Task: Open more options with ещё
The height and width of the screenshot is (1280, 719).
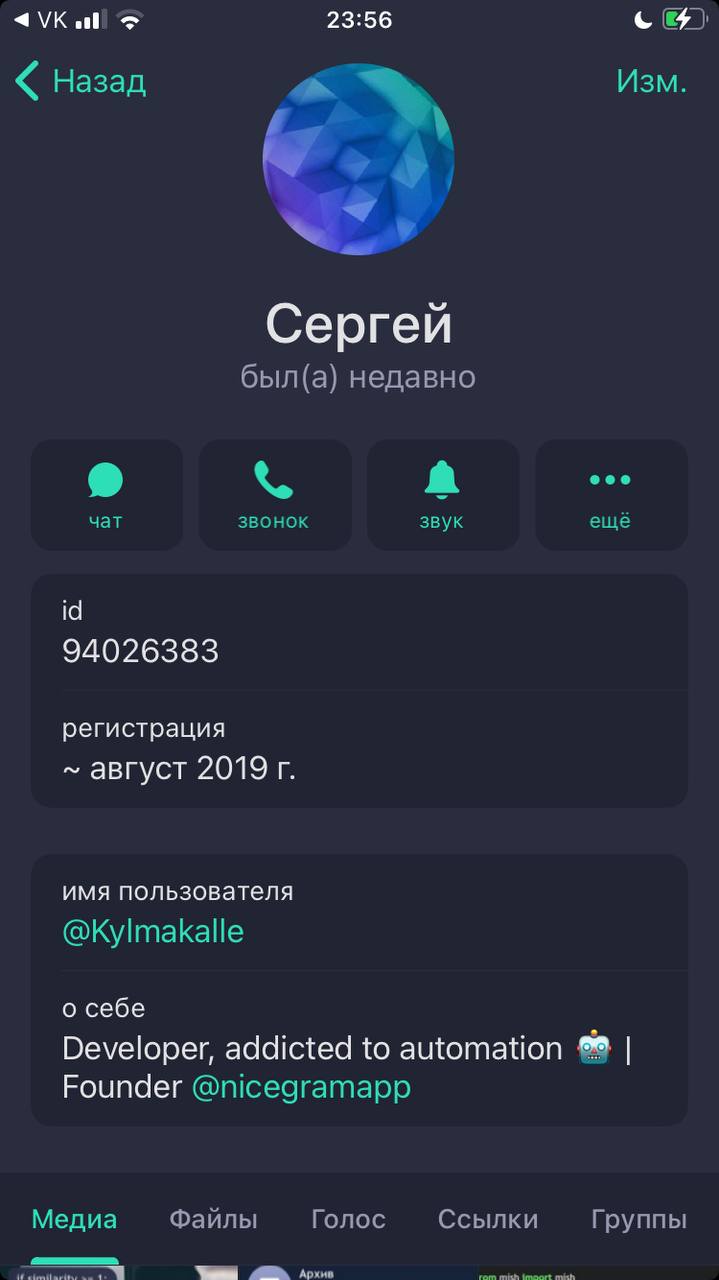Action: 610,495
